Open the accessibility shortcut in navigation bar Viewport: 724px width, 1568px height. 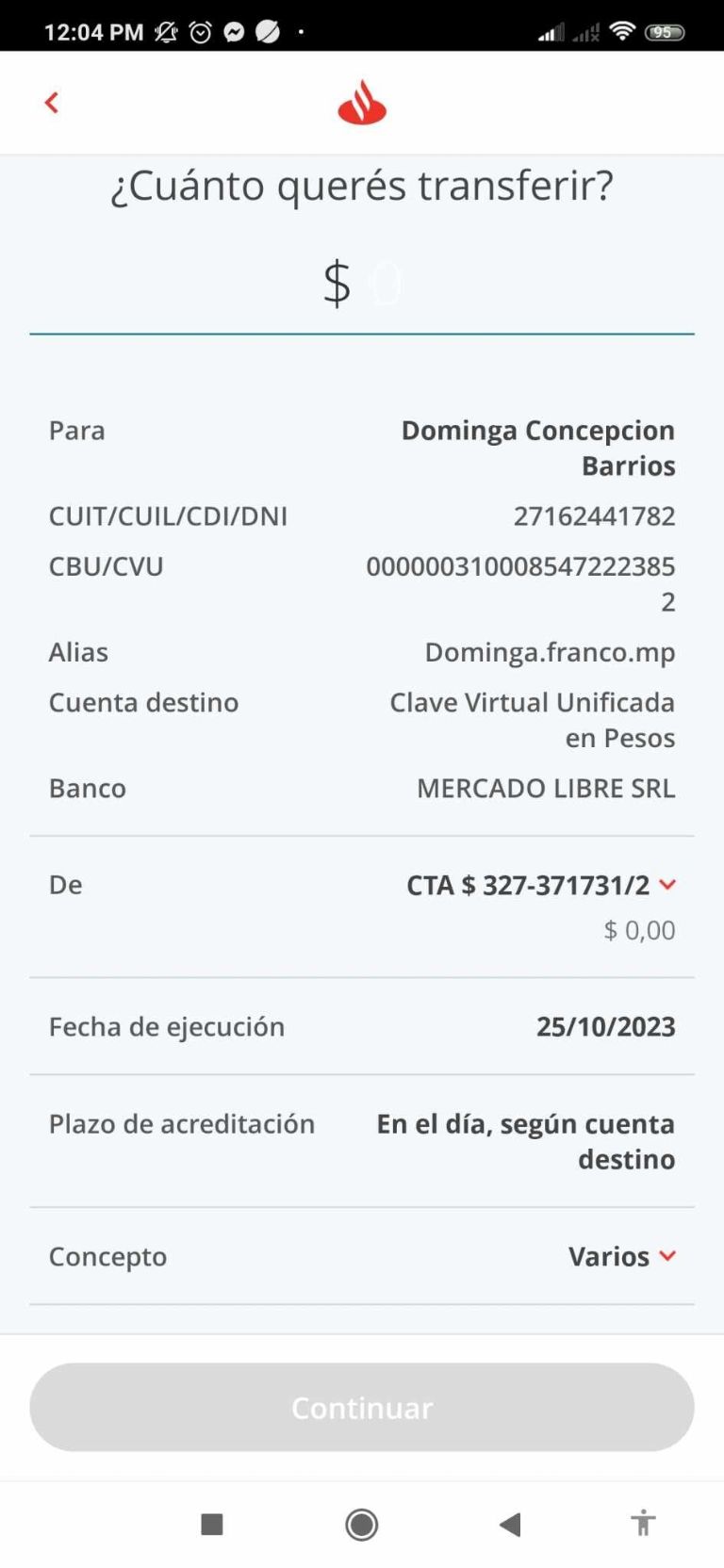coord(644,1523)
